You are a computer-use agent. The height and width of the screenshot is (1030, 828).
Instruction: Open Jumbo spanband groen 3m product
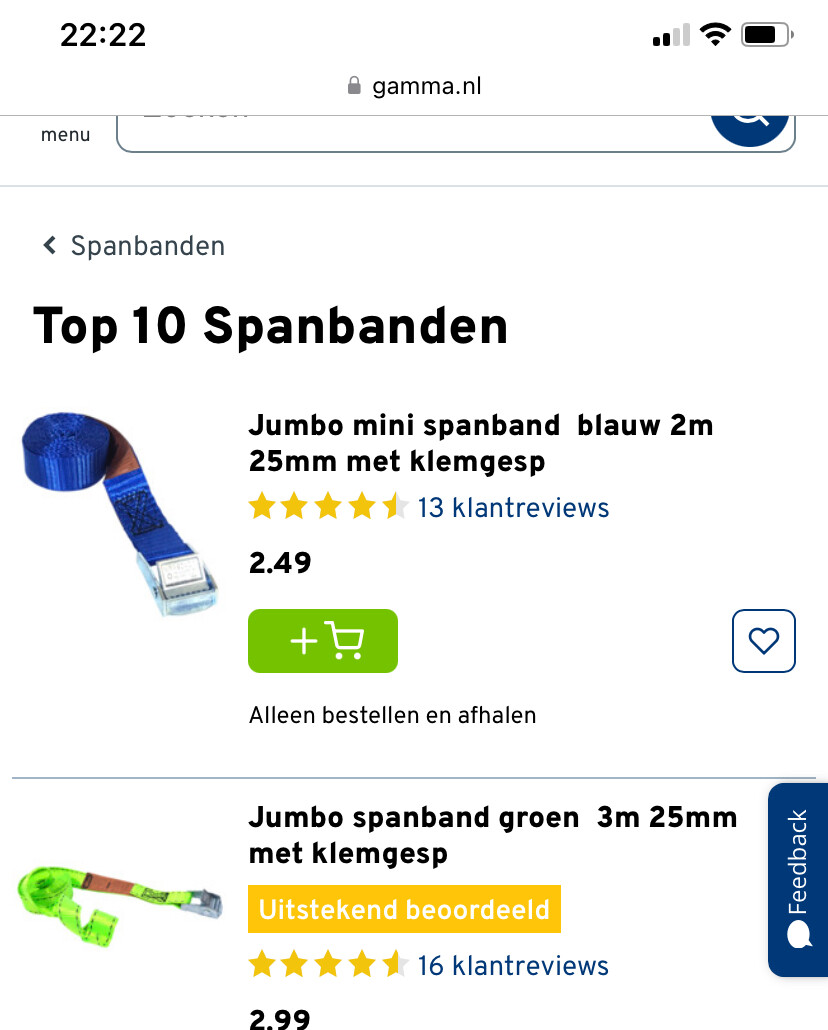pos(492,835)
